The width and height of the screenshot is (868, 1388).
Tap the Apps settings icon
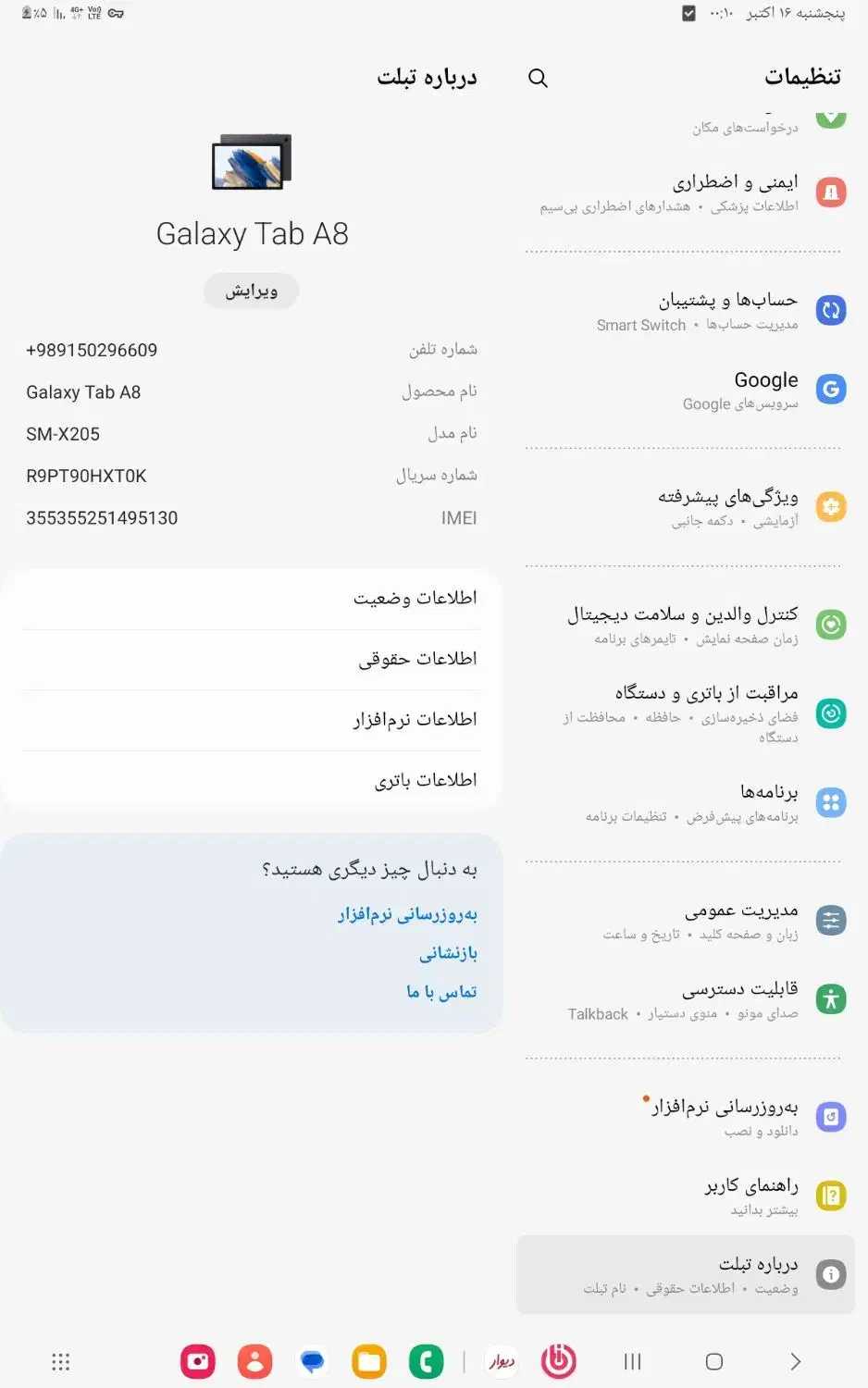831,802
